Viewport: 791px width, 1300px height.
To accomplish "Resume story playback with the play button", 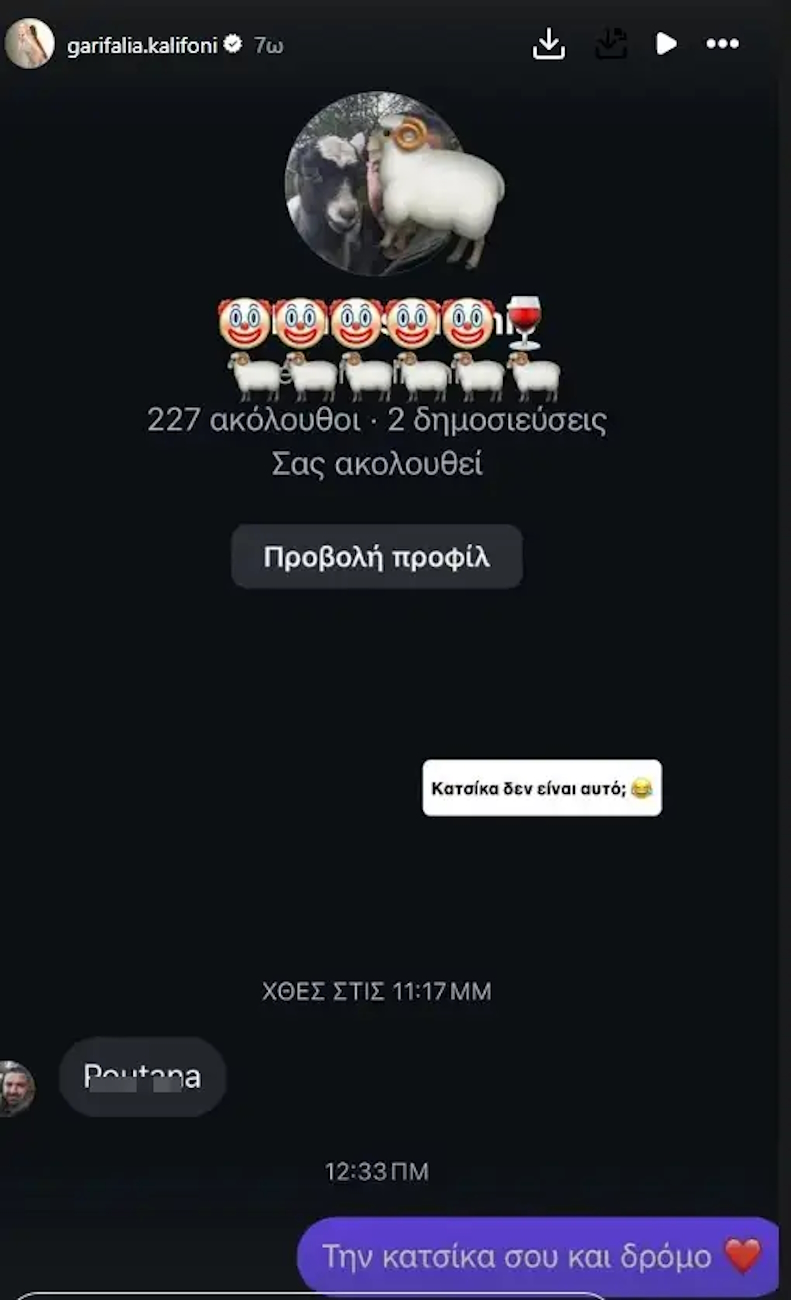I will 666,44.
